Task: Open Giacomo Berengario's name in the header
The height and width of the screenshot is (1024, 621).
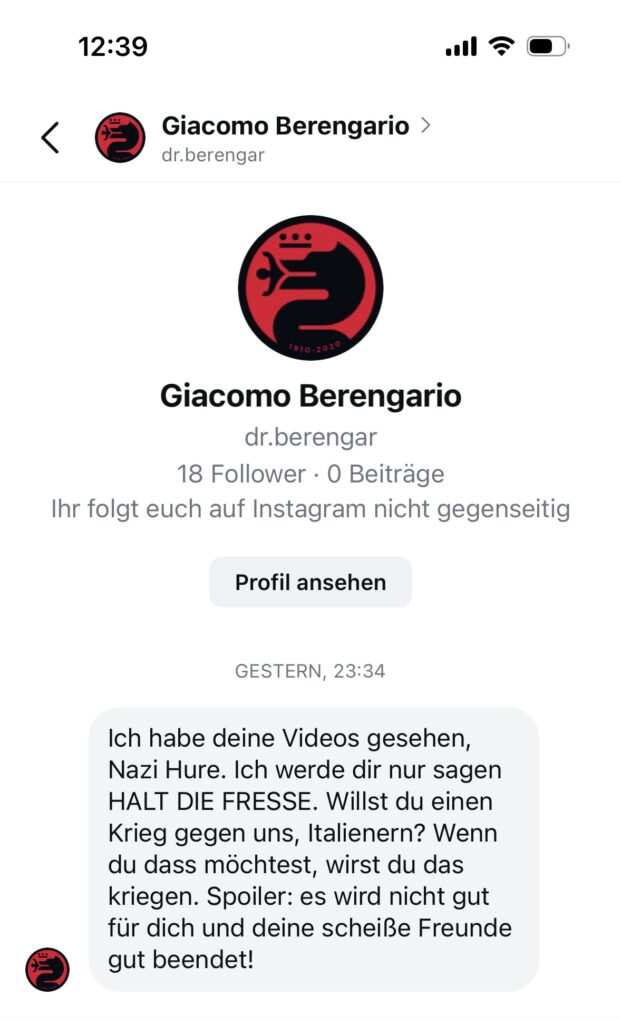Action: pos(285,126)
